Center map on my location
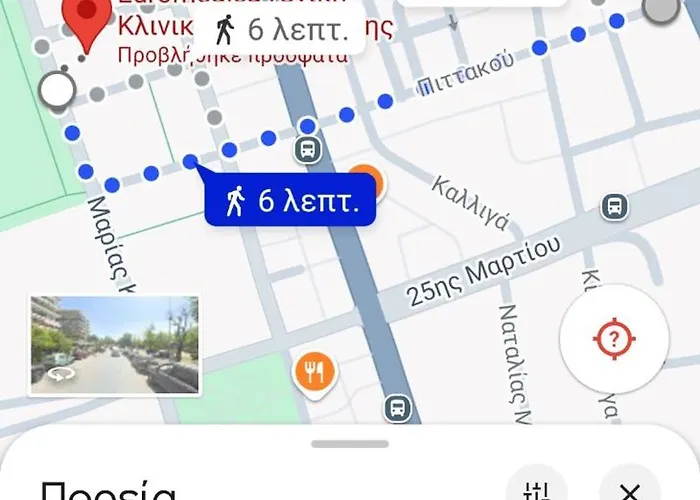Image resolution: width=700 pixels, height=500 pixels. tap(614, 340)
